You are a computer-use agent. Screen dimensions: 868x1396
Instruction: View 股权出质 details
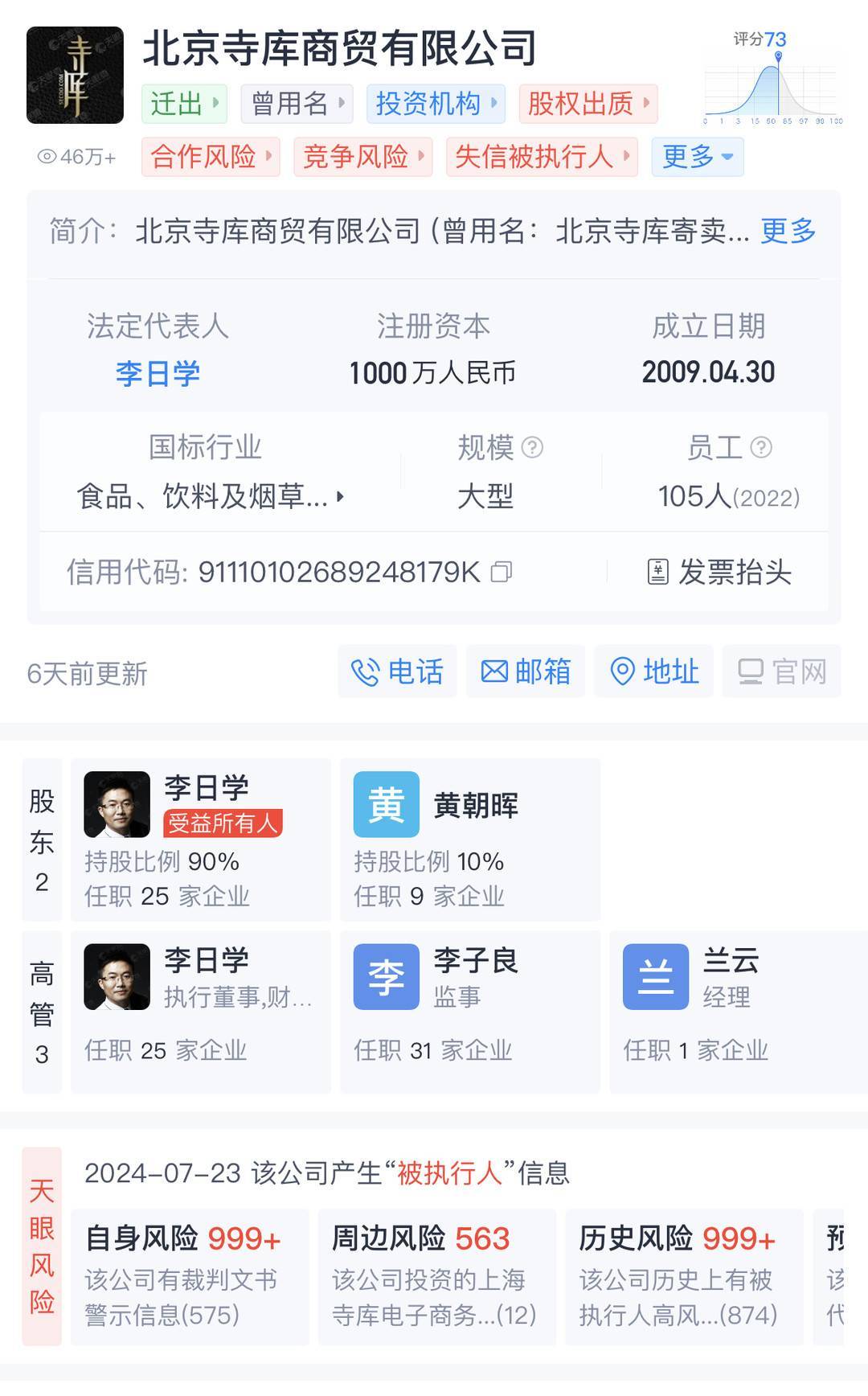588,104
